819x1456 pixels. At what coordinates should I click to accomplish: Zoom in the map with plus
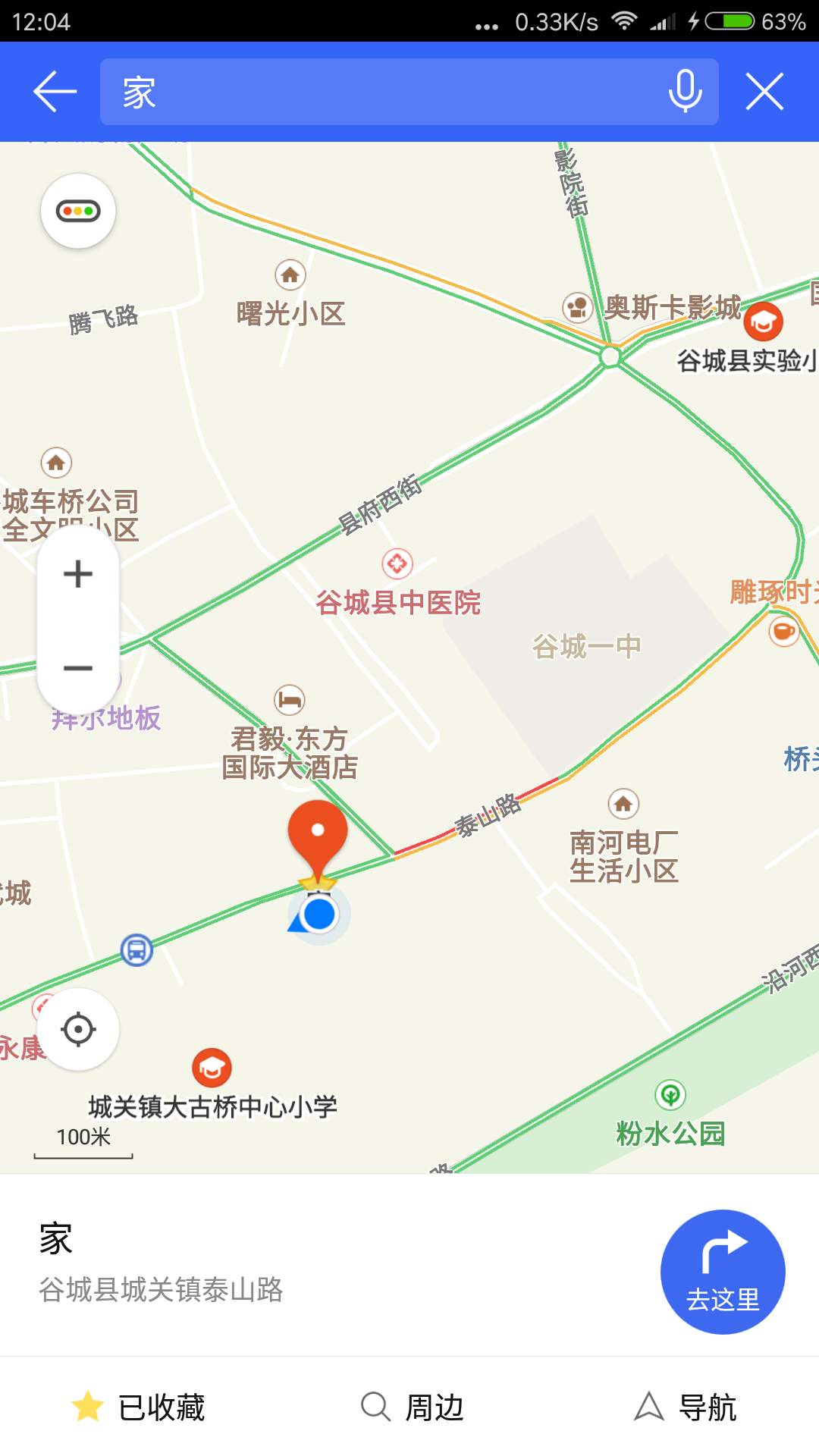click(x=78, y=574)
